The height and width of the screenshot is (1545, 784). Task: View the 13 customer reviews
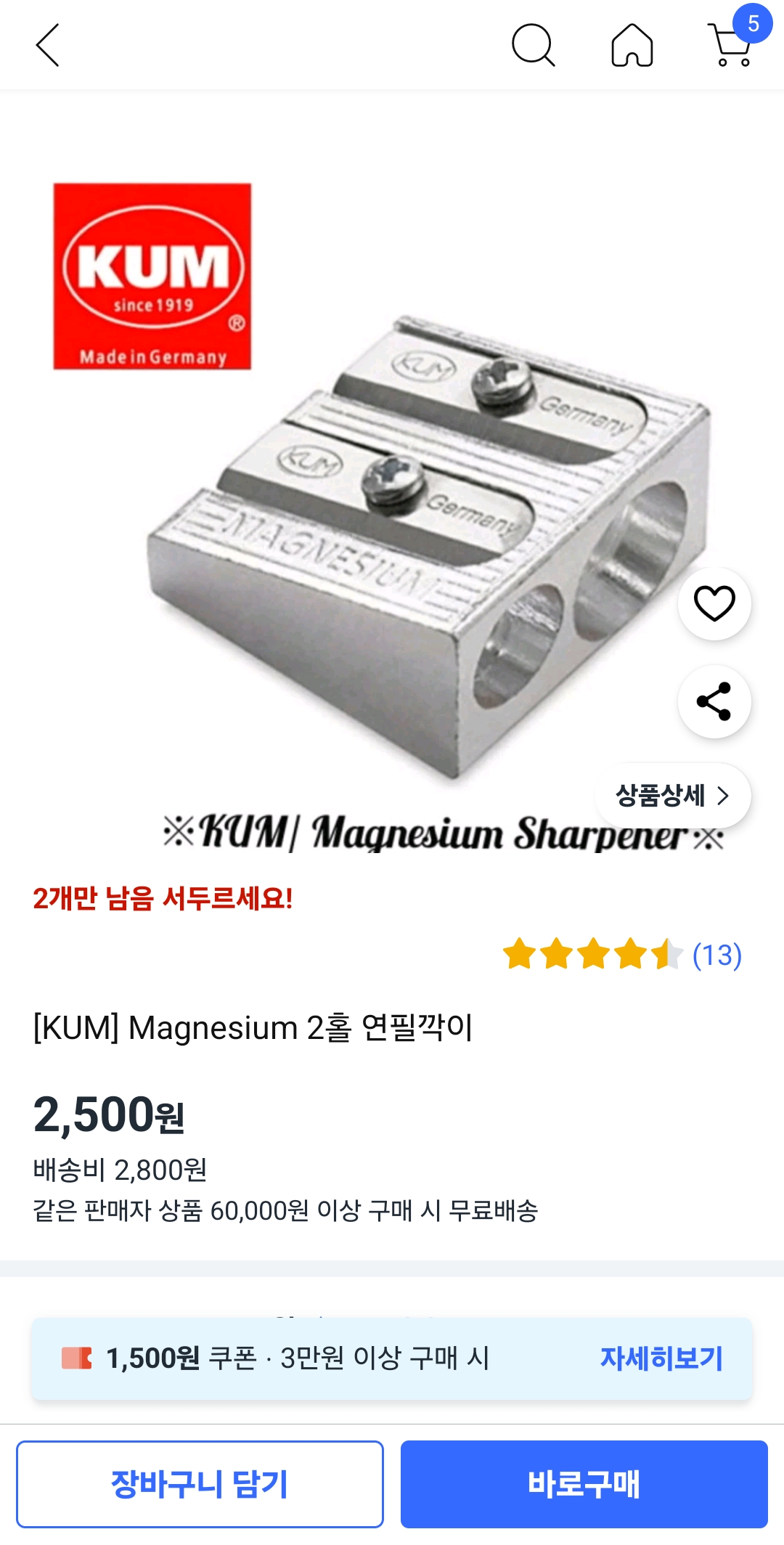pos(716,955)
